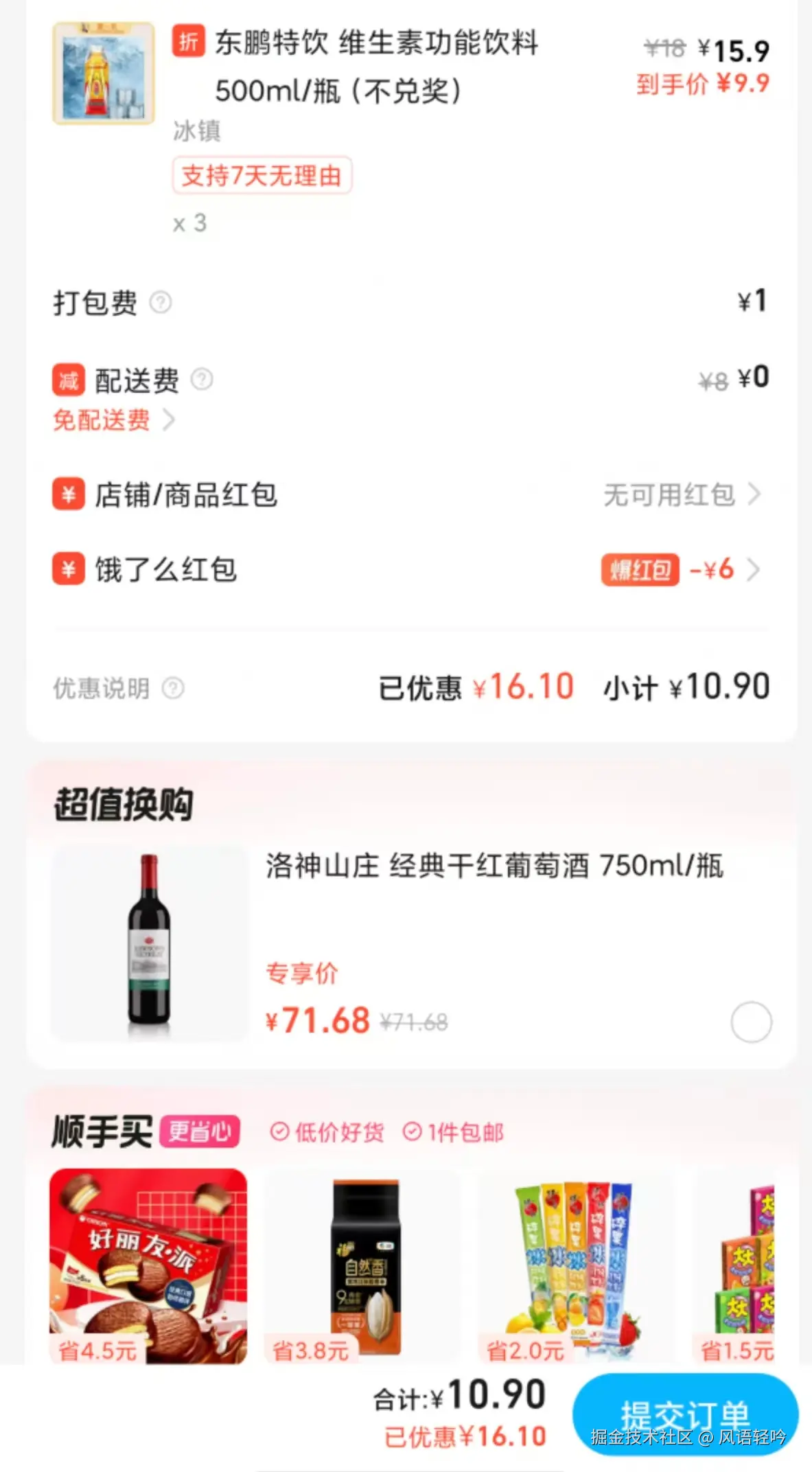Check the 1件包邮 filter checkmark
The width and height of the screenshot is (812, 1472).
tap(413, 1131)
